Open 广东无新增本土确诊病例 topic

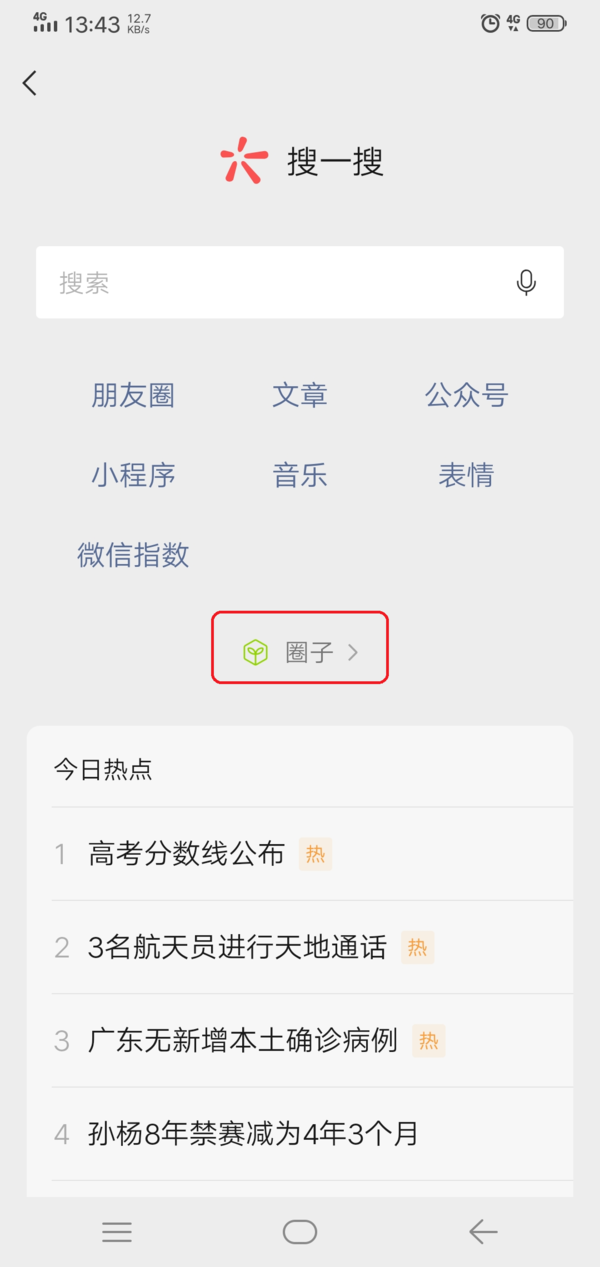click(243, 1041)
